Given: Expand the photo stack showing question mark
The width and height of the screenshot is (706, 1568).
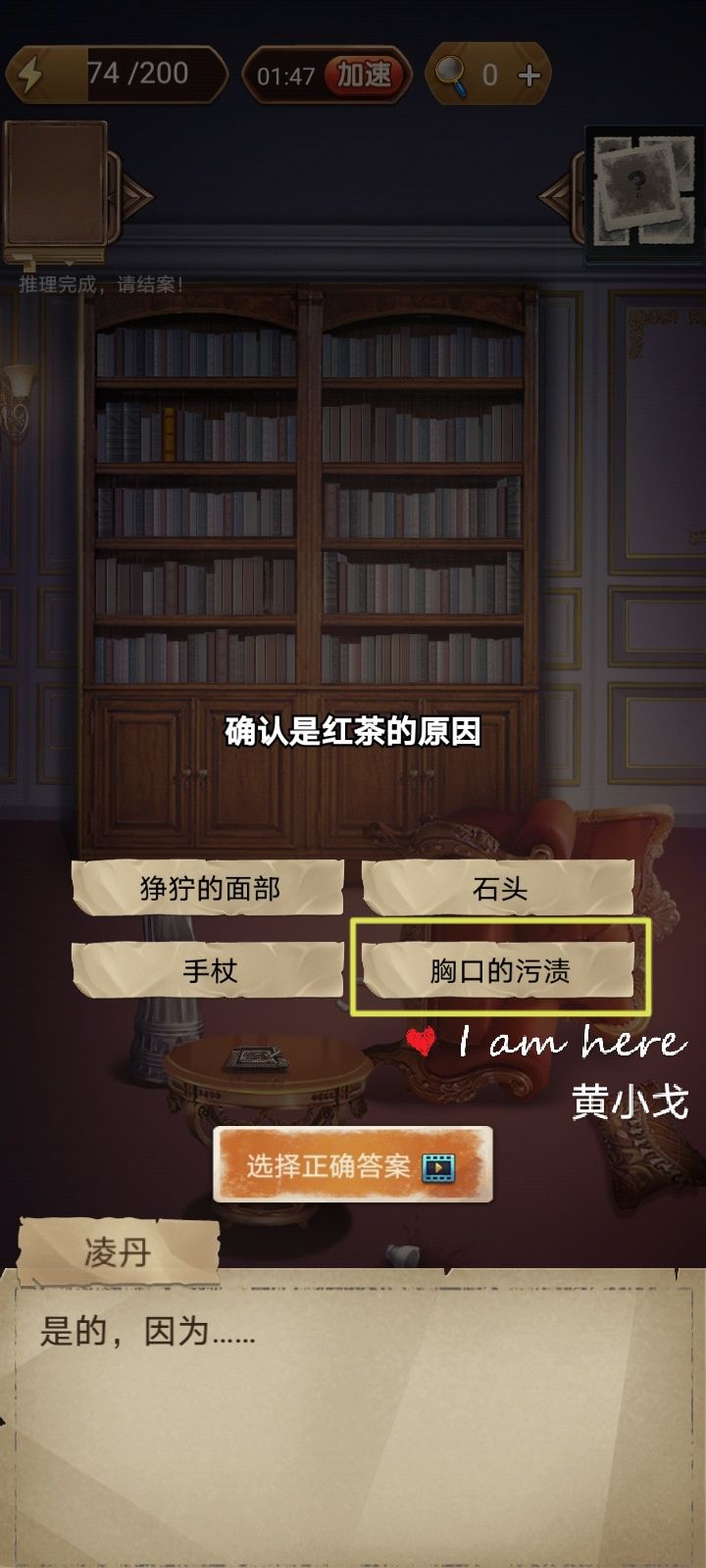Looking at the screenshot, I should pos(635,186).
